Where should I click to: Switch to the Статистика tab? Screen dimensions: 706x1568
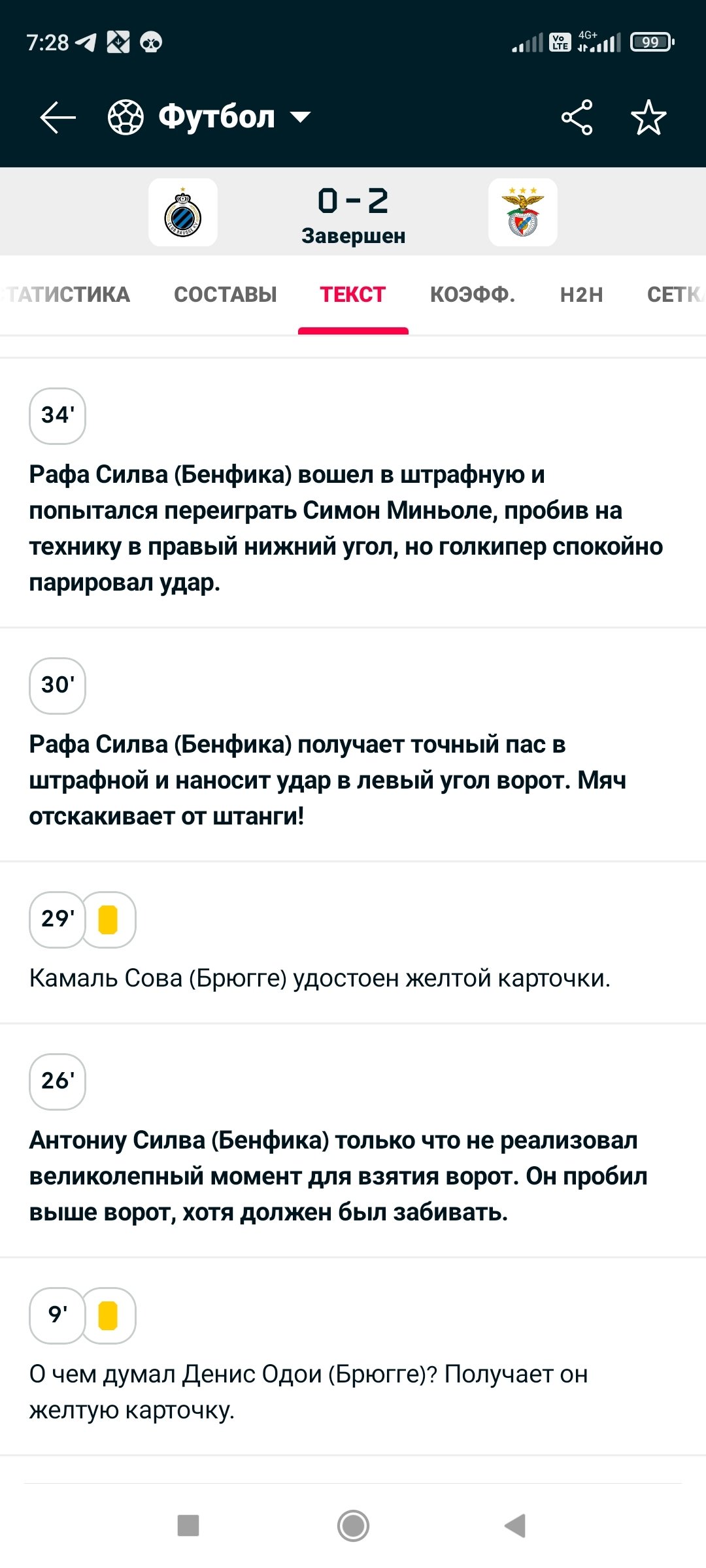69,295
